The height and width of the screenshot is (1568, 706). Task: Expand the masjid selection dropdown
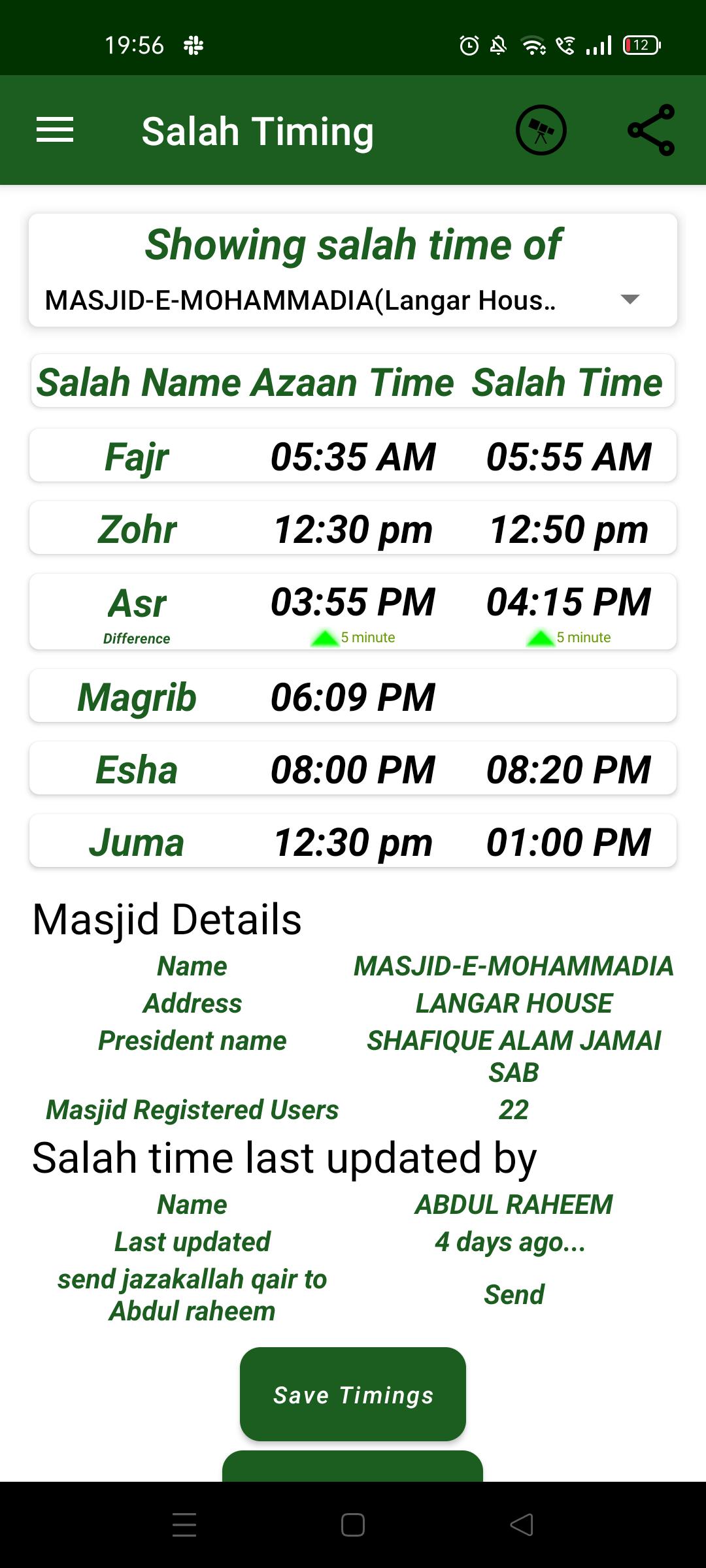(x=353, y=300)
